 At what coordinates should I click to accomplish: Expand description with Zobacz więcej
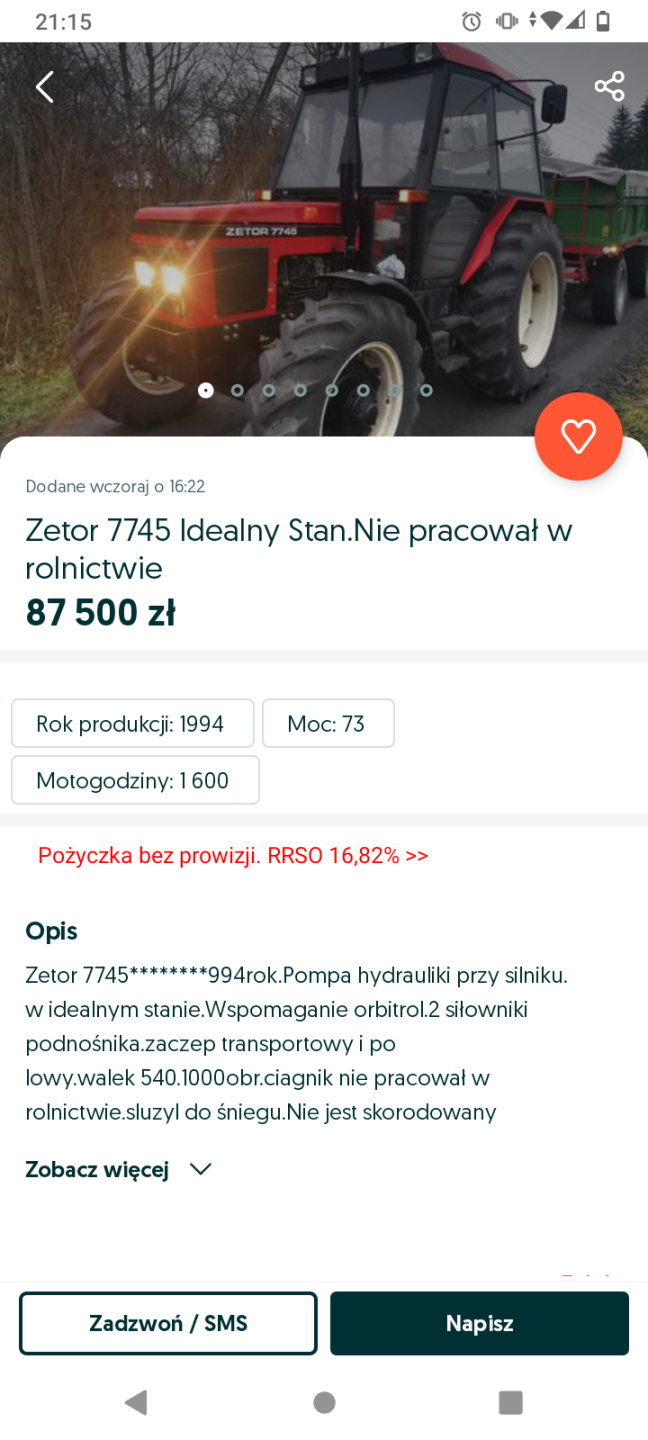pos(118,1169)
